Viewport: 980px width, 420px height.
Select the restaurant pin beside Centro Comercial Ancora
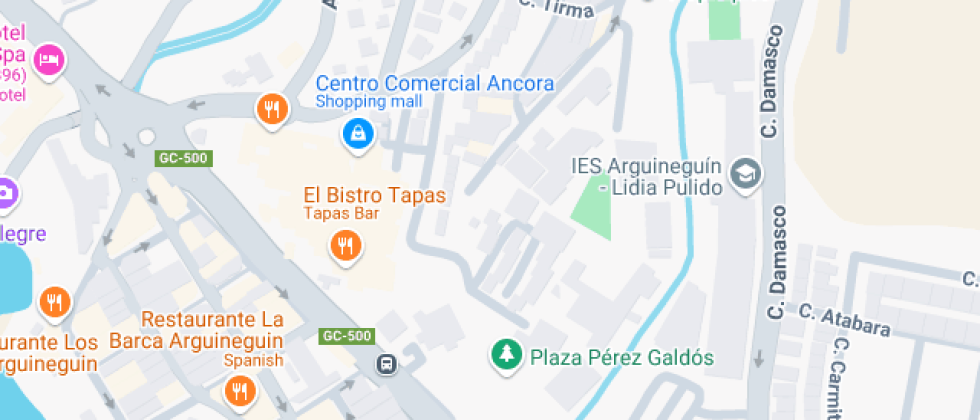point(270,108)
